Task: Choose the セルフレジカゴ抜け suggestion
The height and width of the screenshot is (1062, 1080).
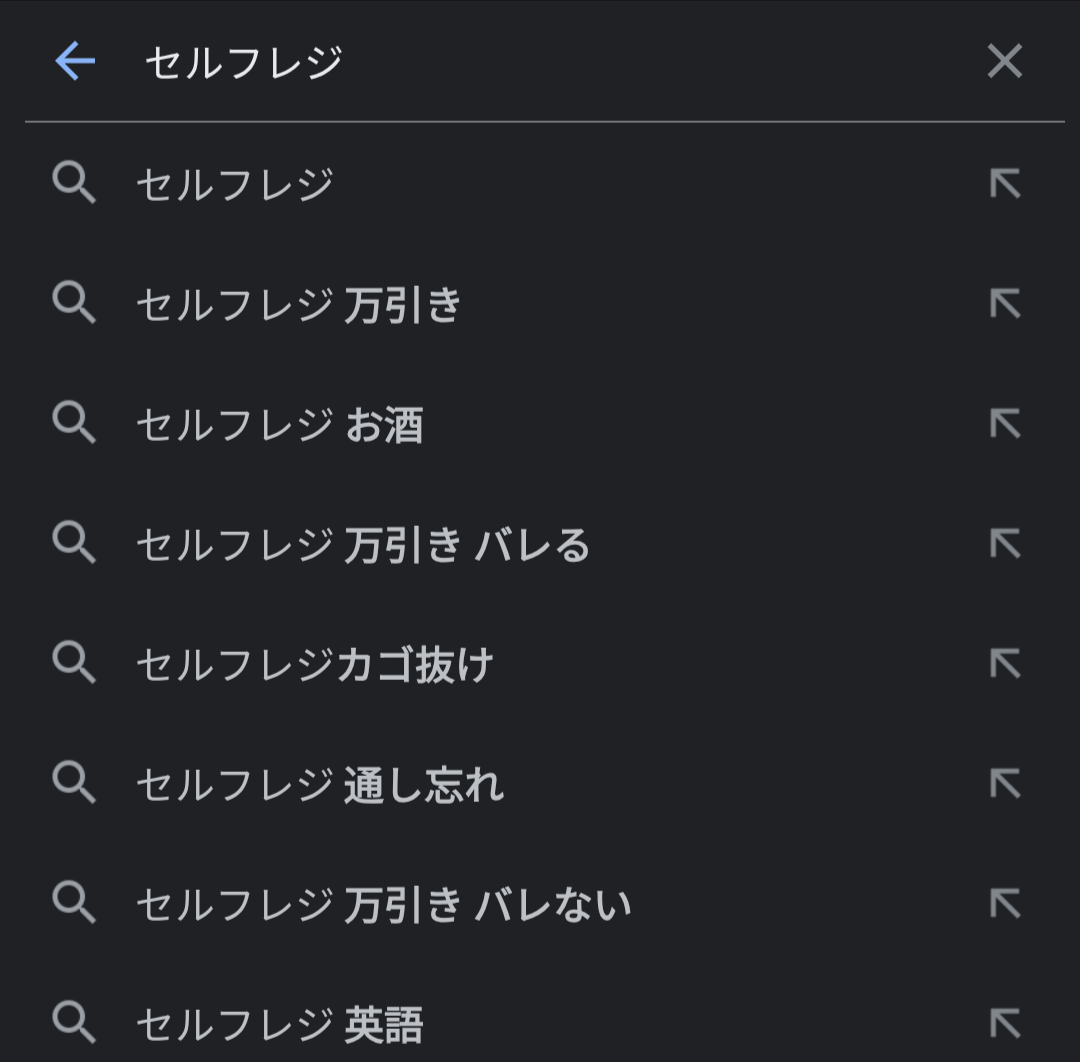Action: (x=315, y=665)
